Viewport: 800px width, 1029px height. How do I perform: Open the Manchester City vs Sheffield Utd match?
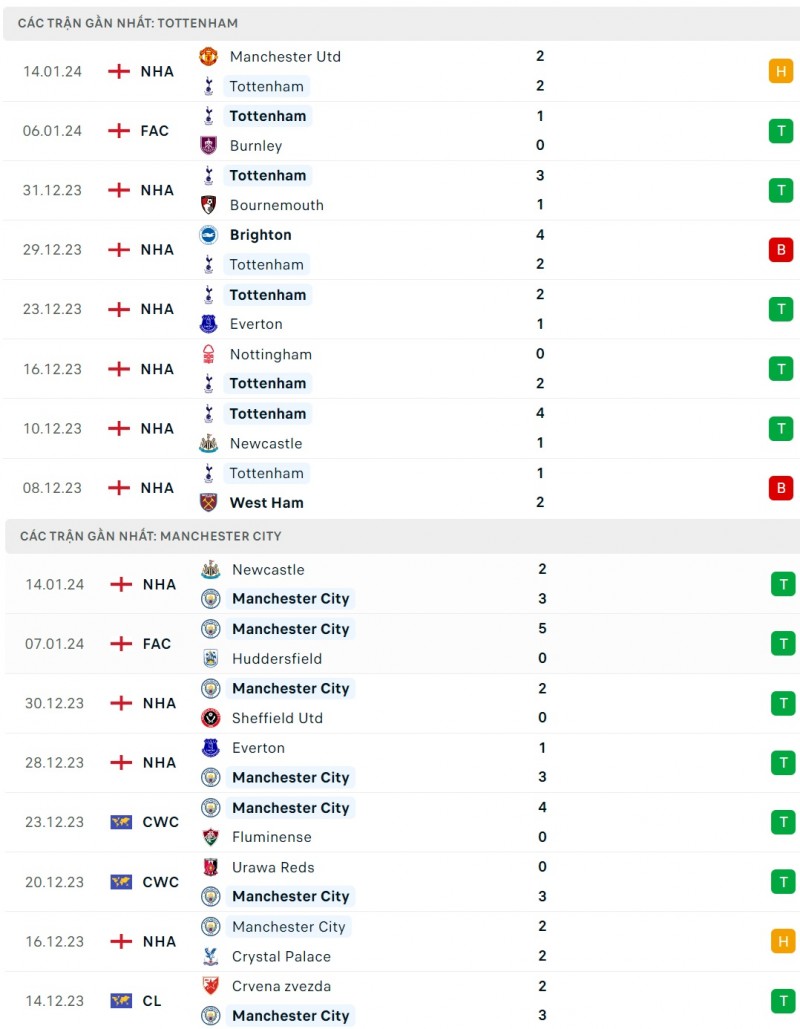pos(400,703)
